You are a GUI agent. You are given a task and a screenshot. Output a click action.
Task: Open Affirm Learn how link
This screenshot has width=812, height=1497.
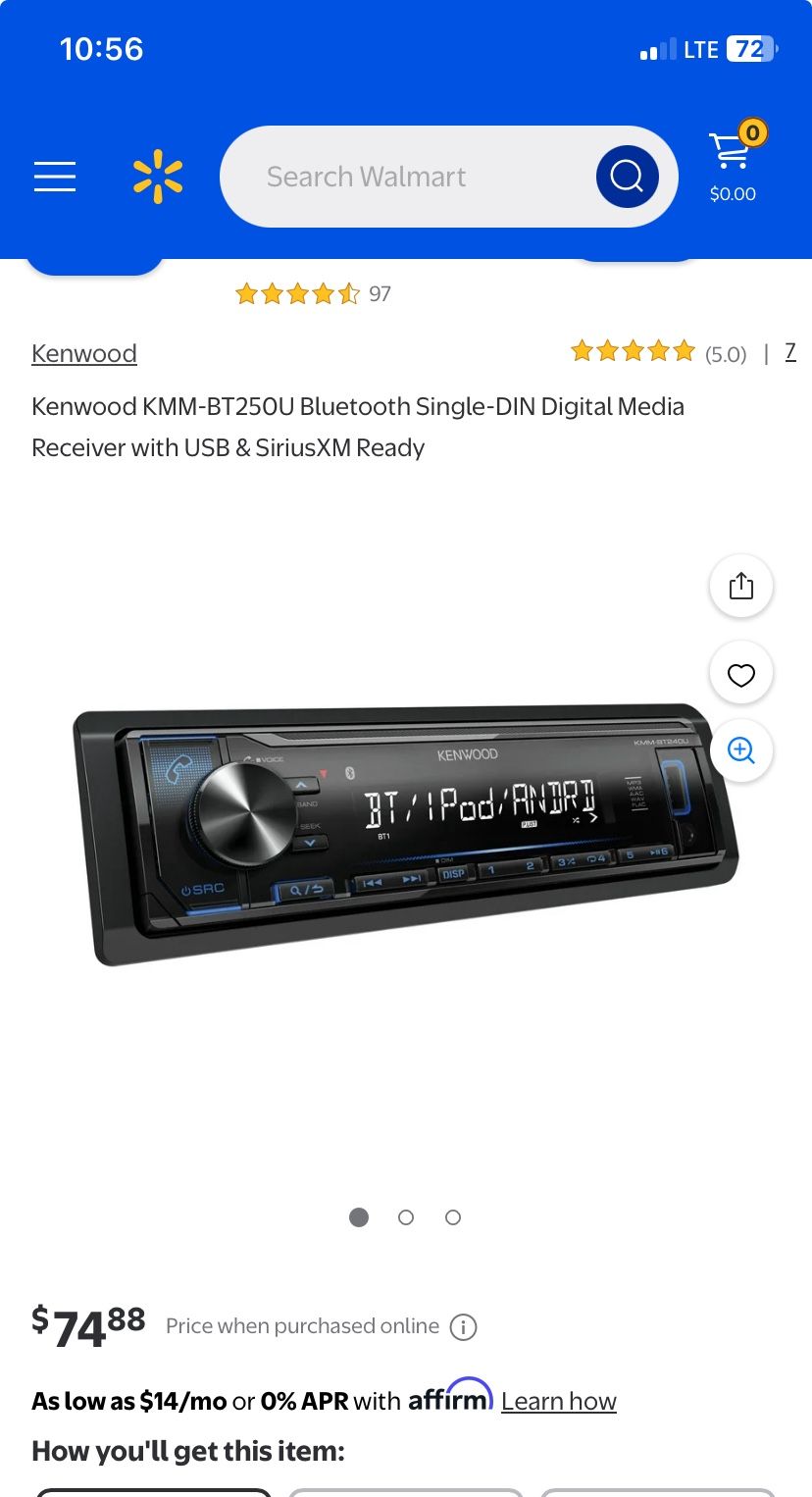pos(558,1401)
